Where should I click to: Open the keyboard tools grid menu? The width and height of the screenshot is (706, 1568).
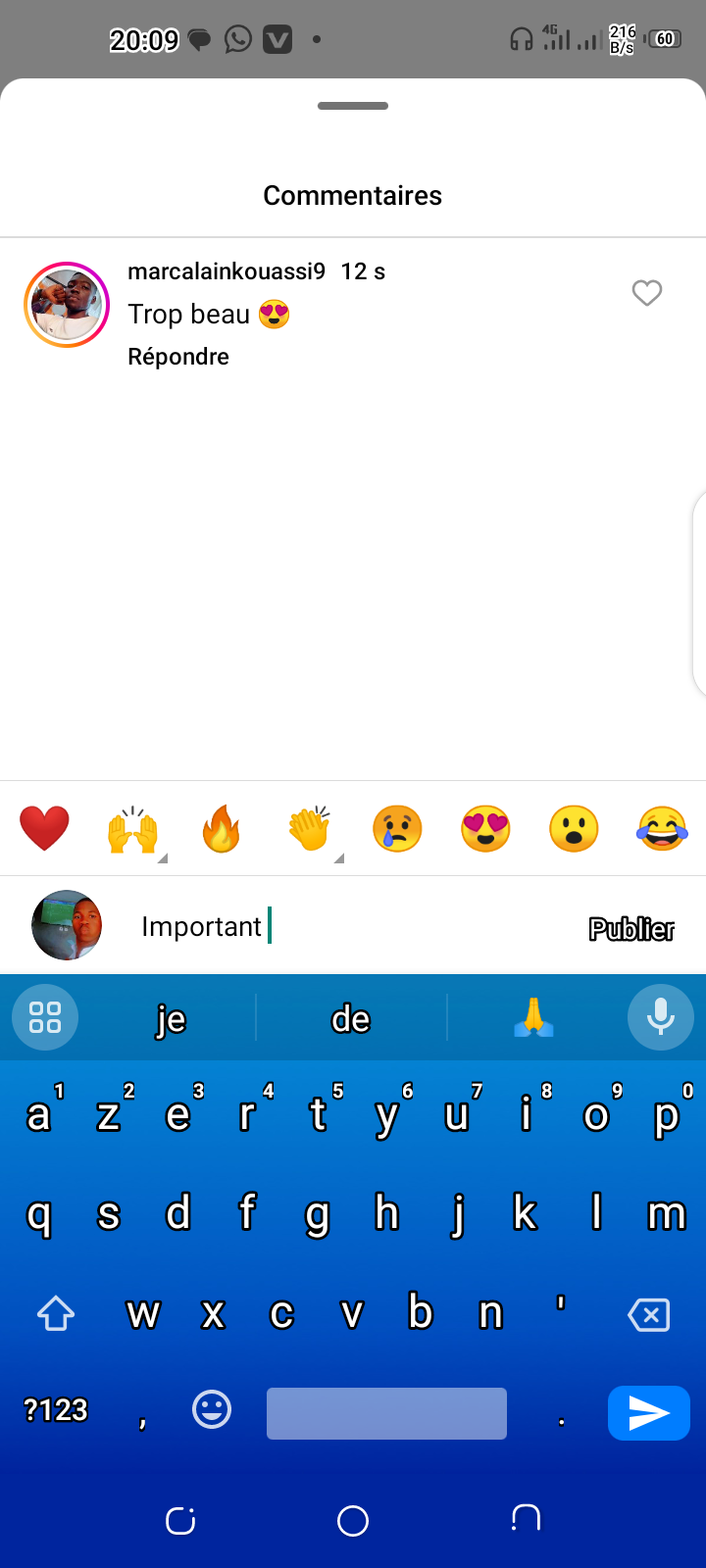(x=45, y=1017)
